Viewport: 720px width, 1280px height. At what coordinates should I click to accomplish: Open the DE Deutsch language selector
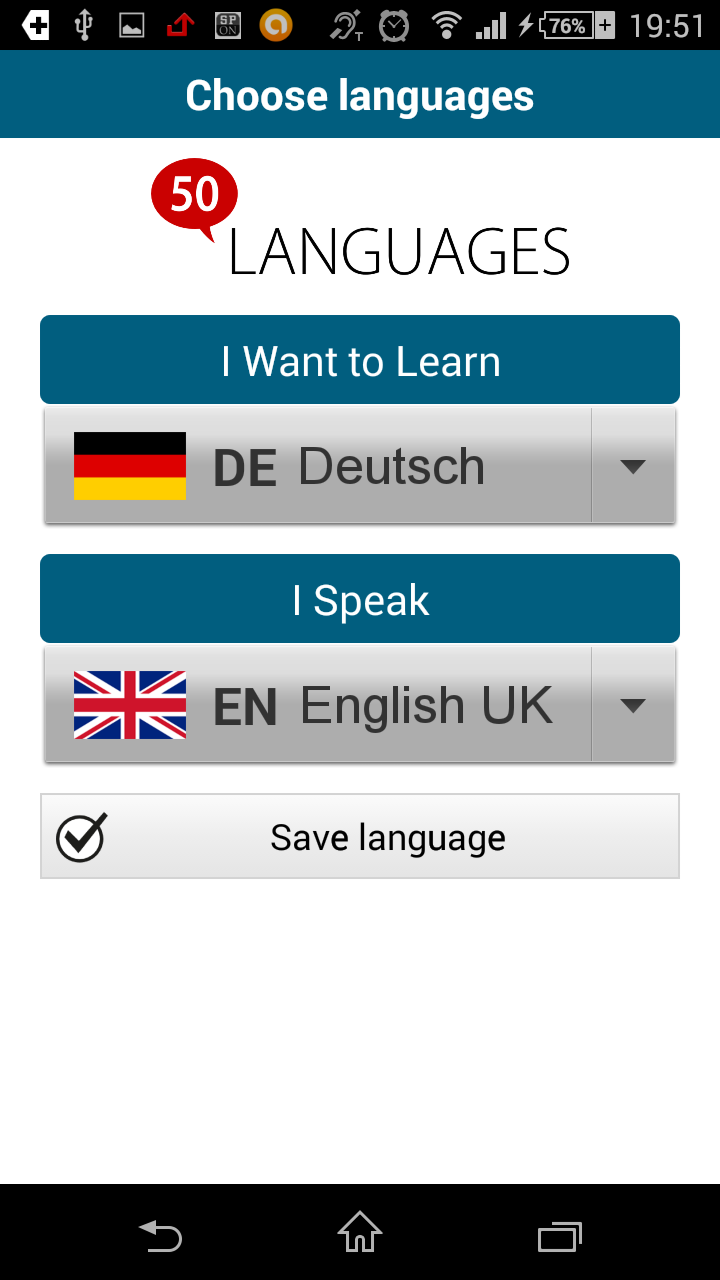[330, 465]
